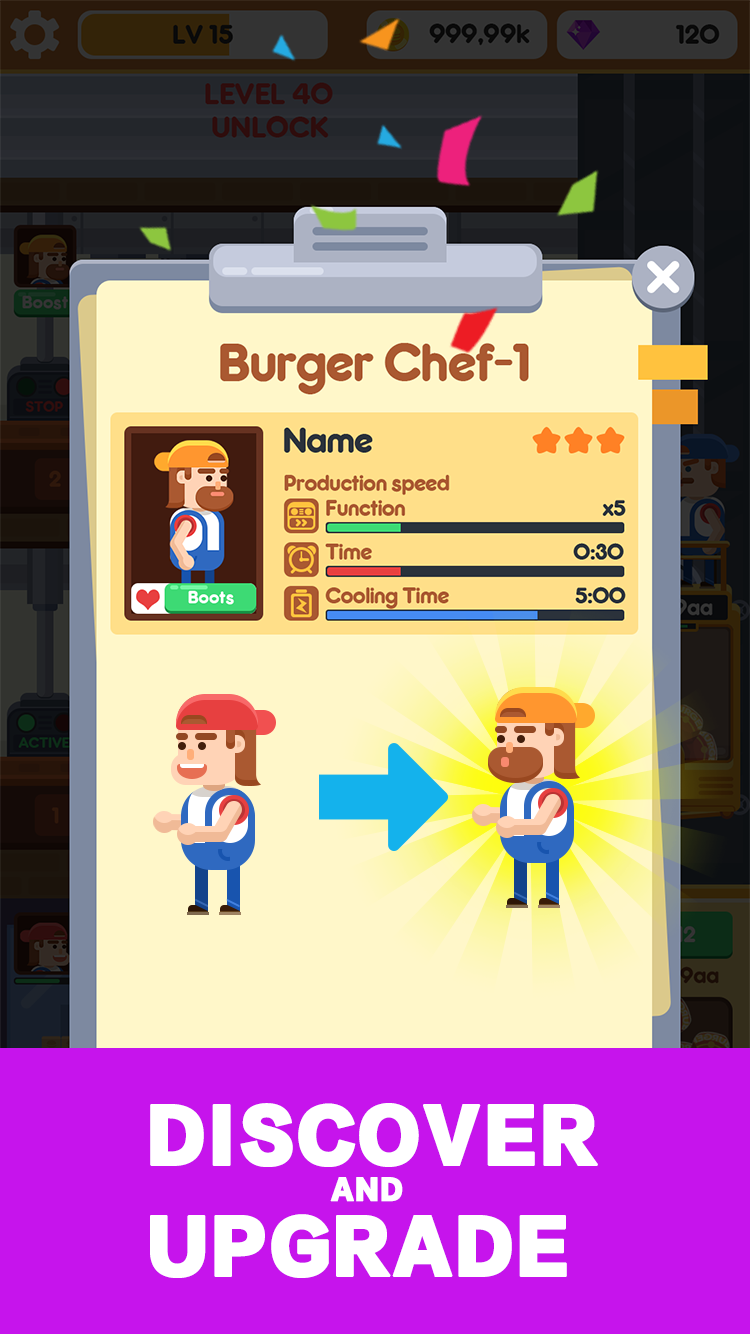Viewport: 750px width, 1334px height.
Task: Click the blue upgrade arrow
Action: [385, 795]
